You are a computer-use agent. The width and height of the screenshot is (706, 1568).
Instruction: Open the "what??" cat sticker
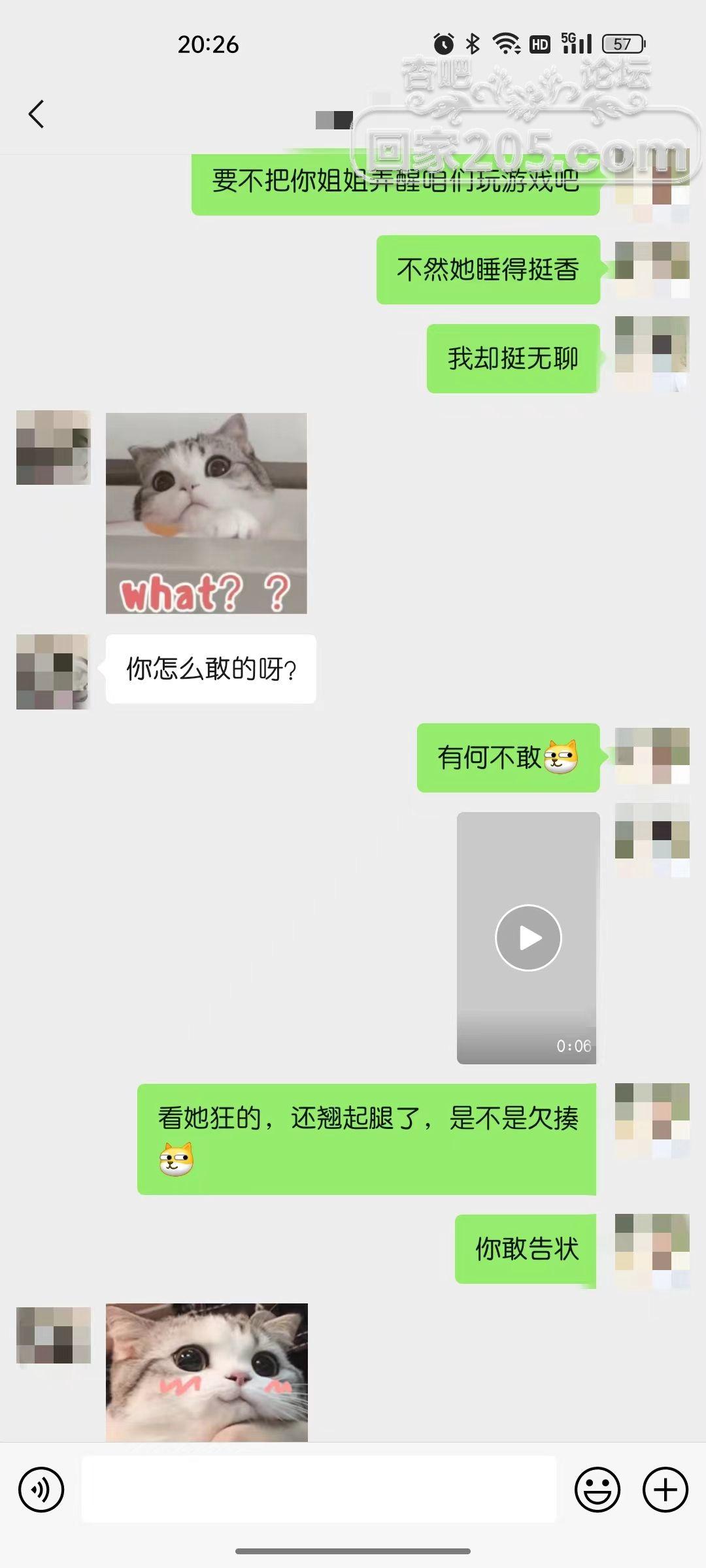point(207,513)
